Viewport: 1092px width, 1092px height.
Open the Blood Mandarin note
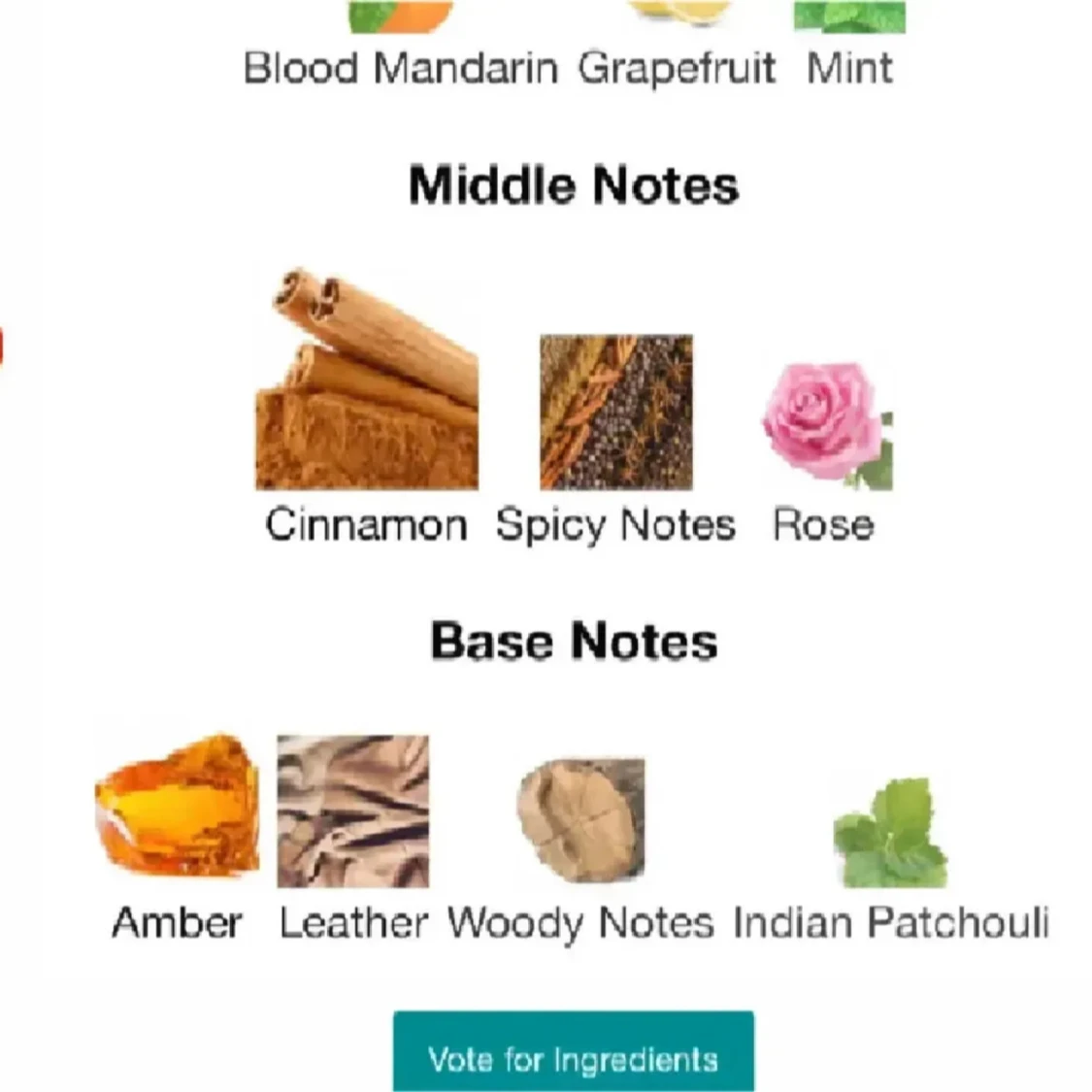[x=400, y=66]
